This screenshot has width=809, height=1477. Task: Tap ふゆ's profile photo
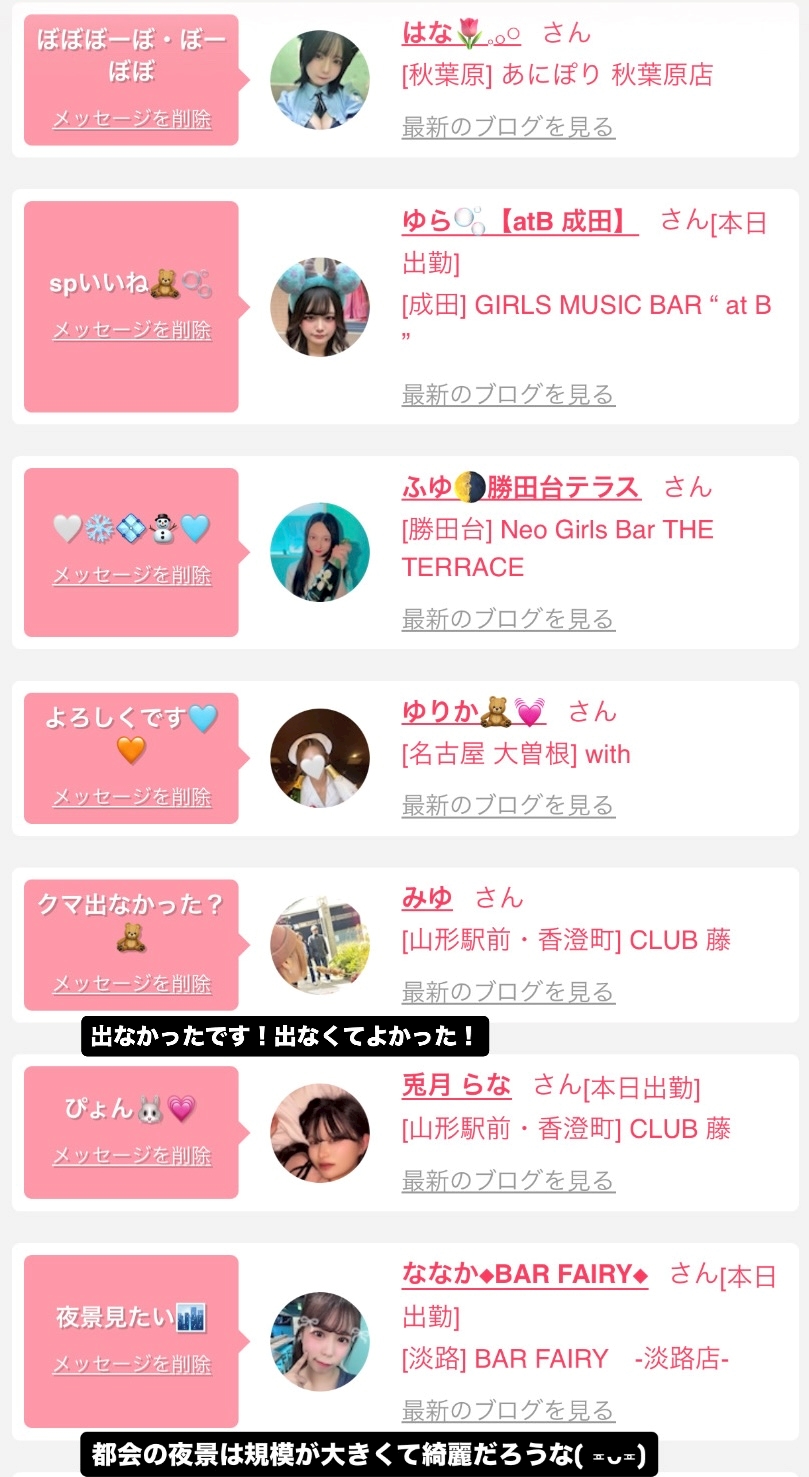click(320, 552)
